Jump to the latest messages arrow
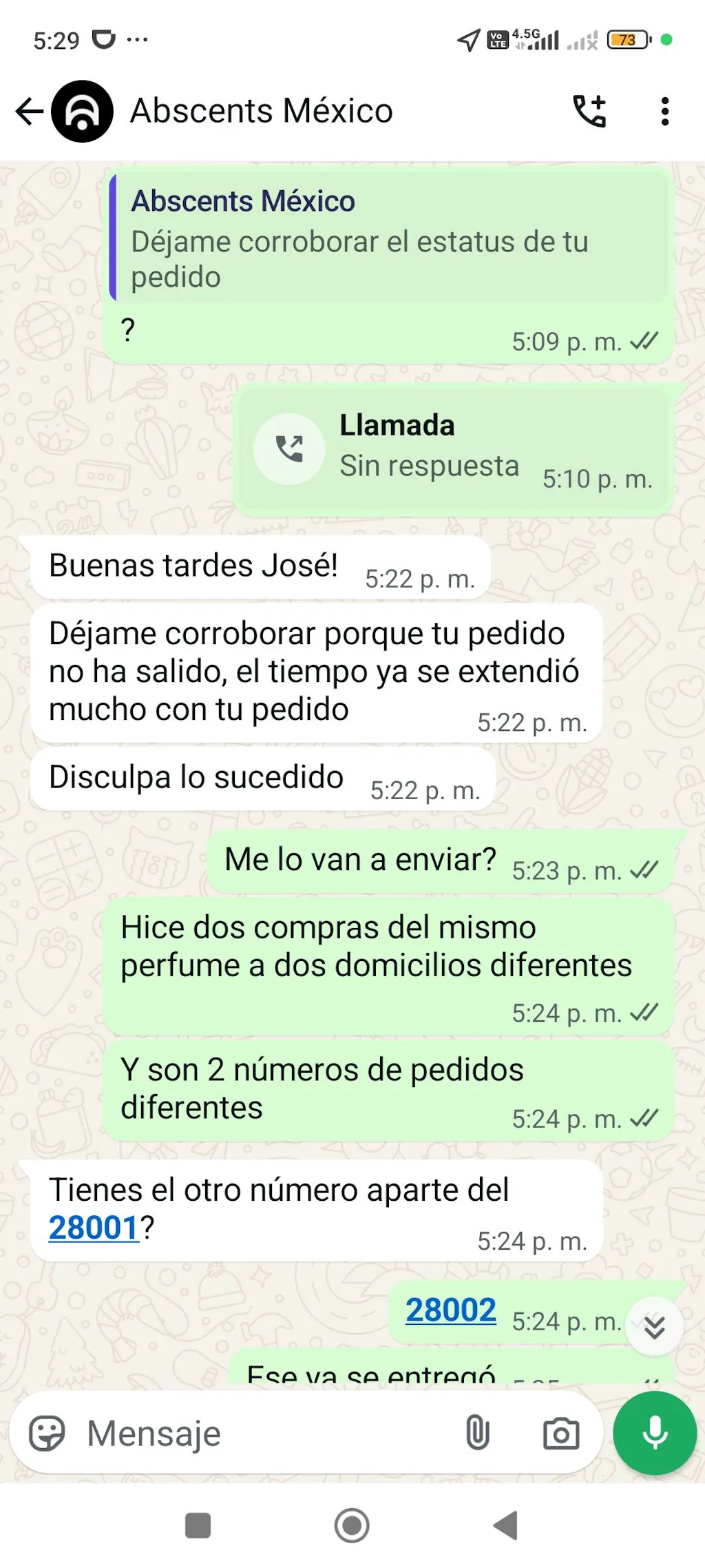 point(654,1326)
